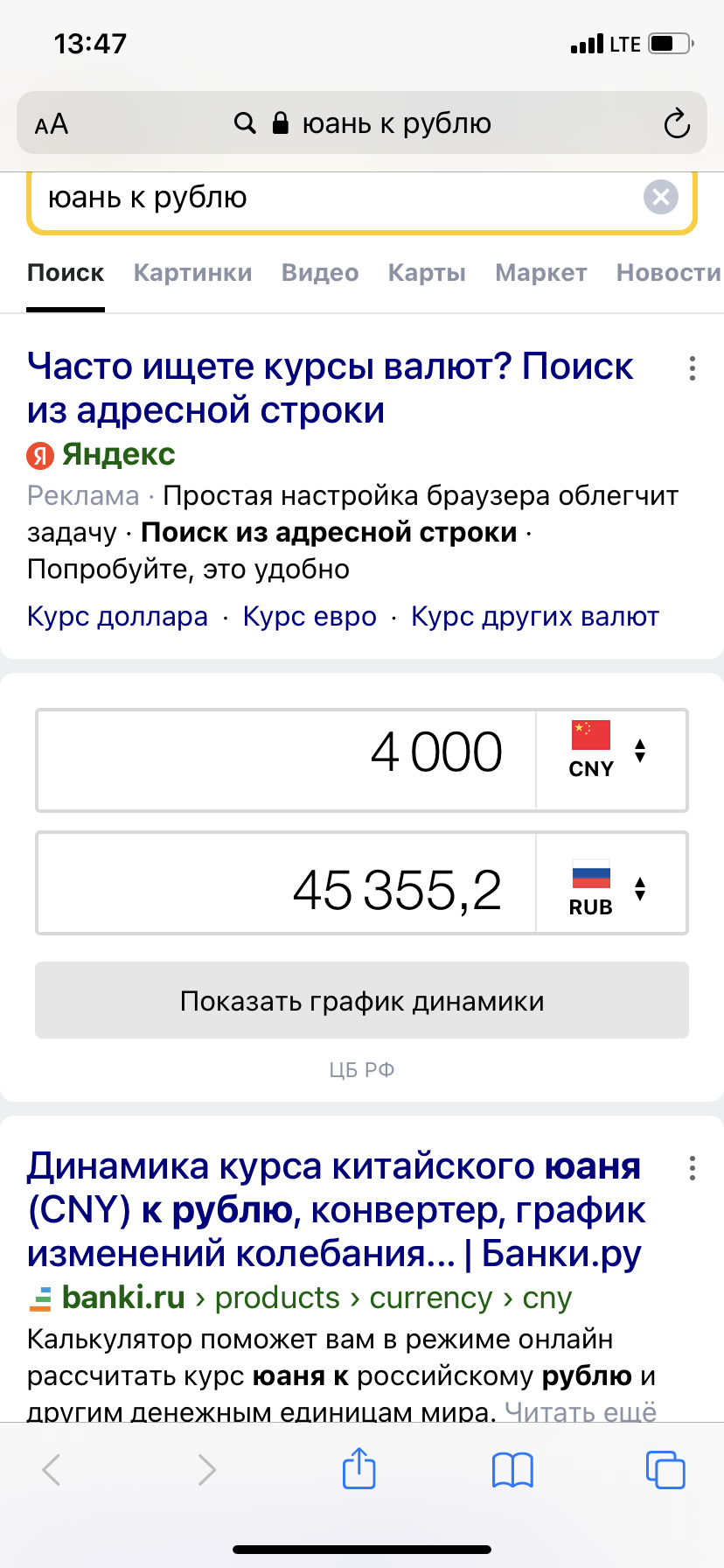Open the Курс евро link
The height and width of the screenshot is (1568, 724).
tap(310, 616)
